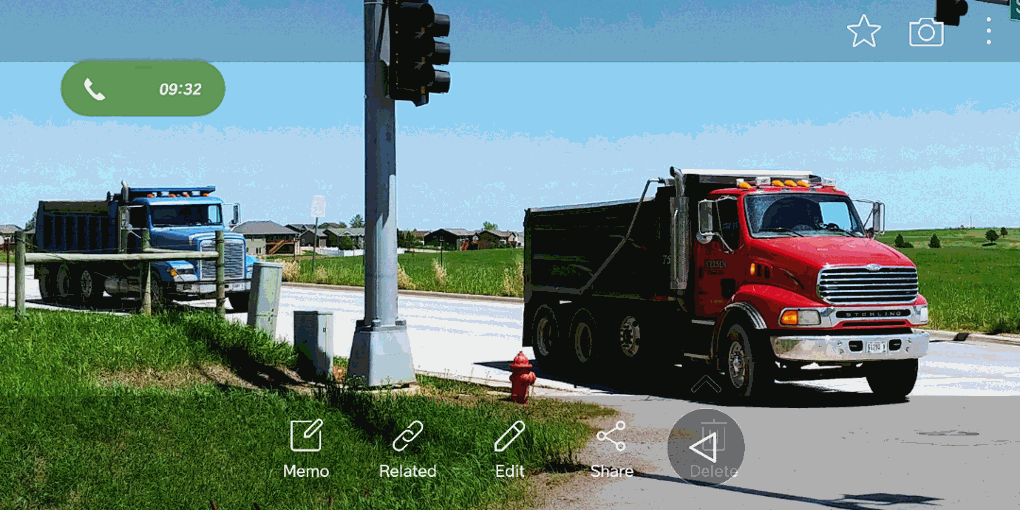Edit this photo
The image size is (1020, 510).
(510, 448)
